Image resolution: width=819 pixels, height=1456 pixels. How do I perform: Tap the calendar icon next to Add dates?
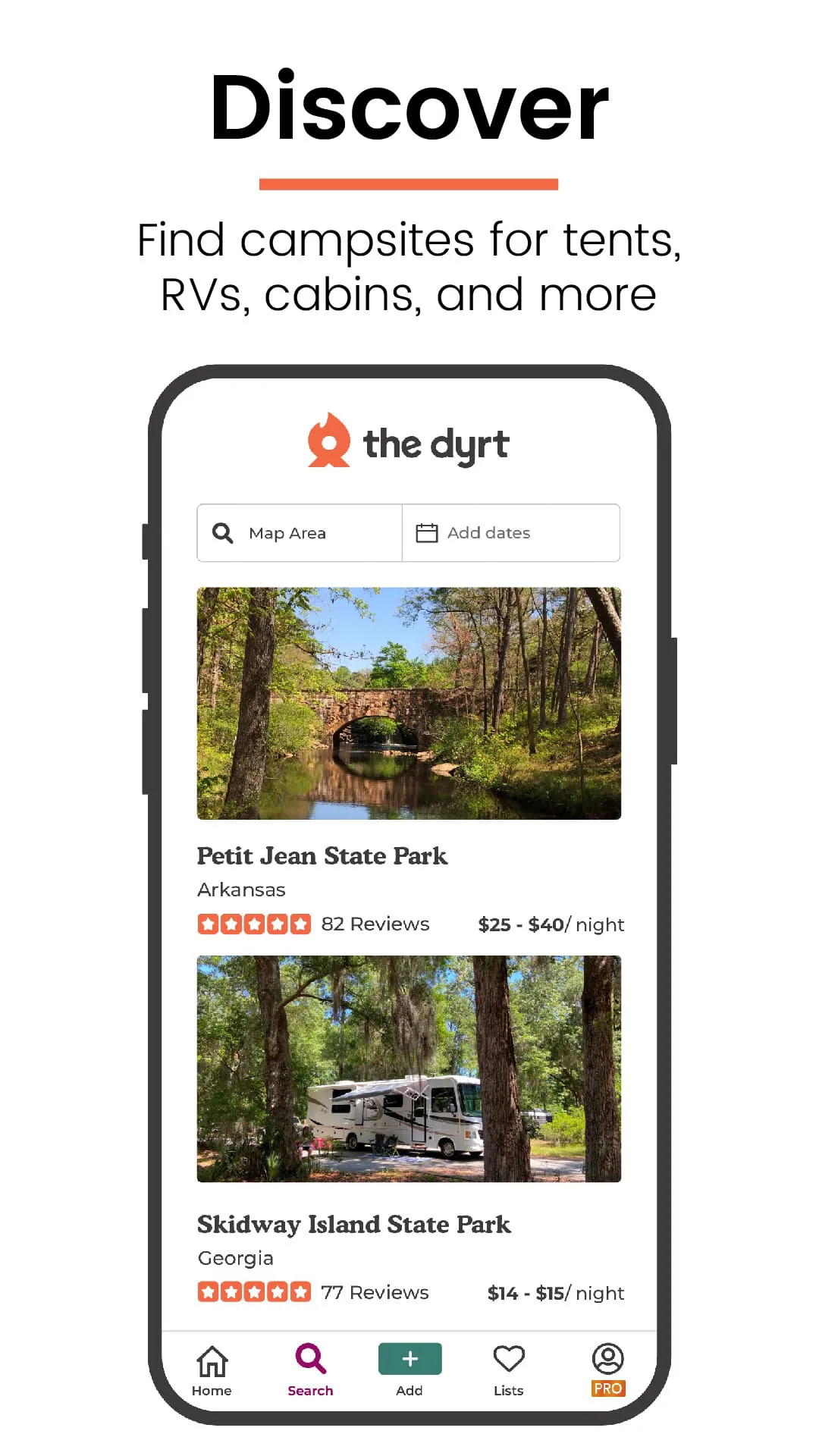[x=427, y=532]
